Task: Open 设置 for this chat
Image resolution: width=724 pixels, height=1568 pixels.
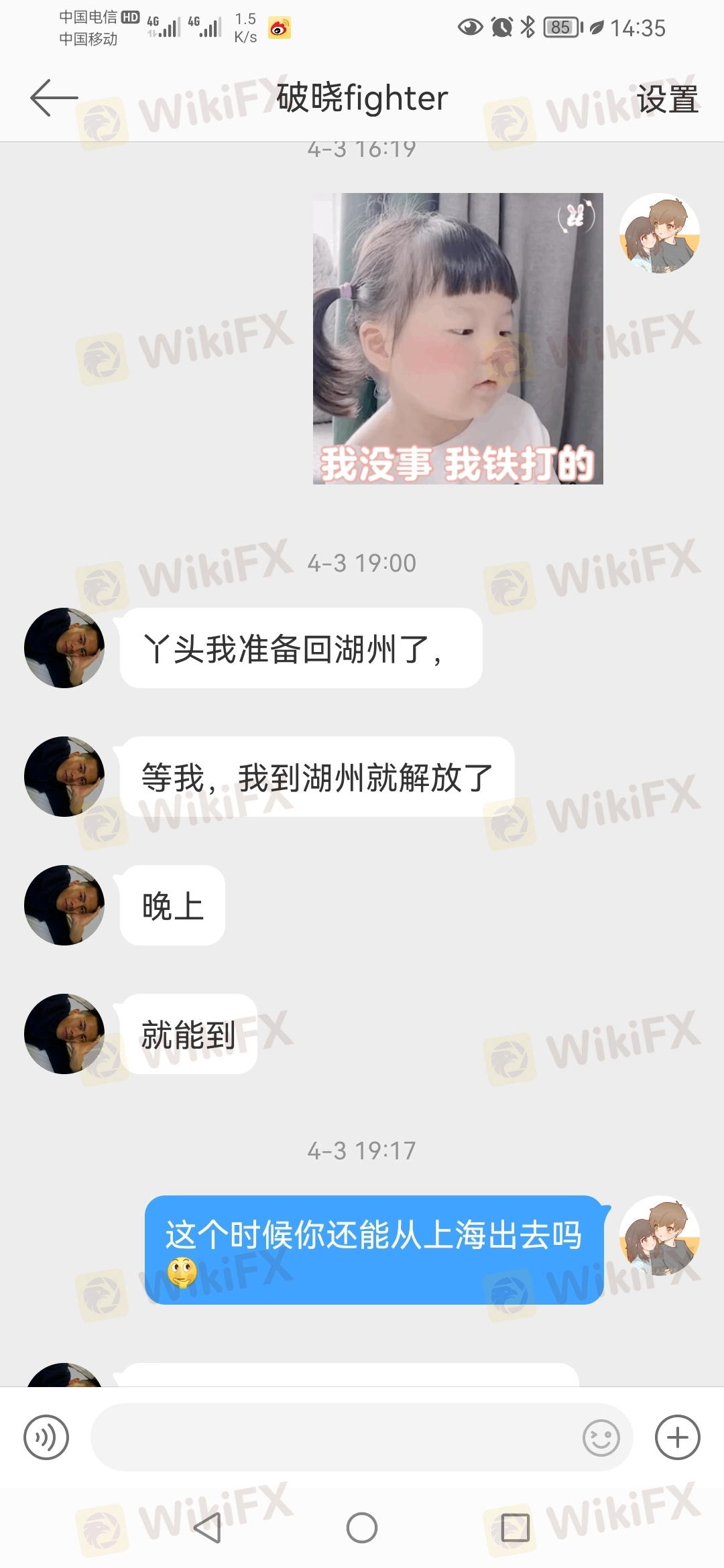Action: 667,99
